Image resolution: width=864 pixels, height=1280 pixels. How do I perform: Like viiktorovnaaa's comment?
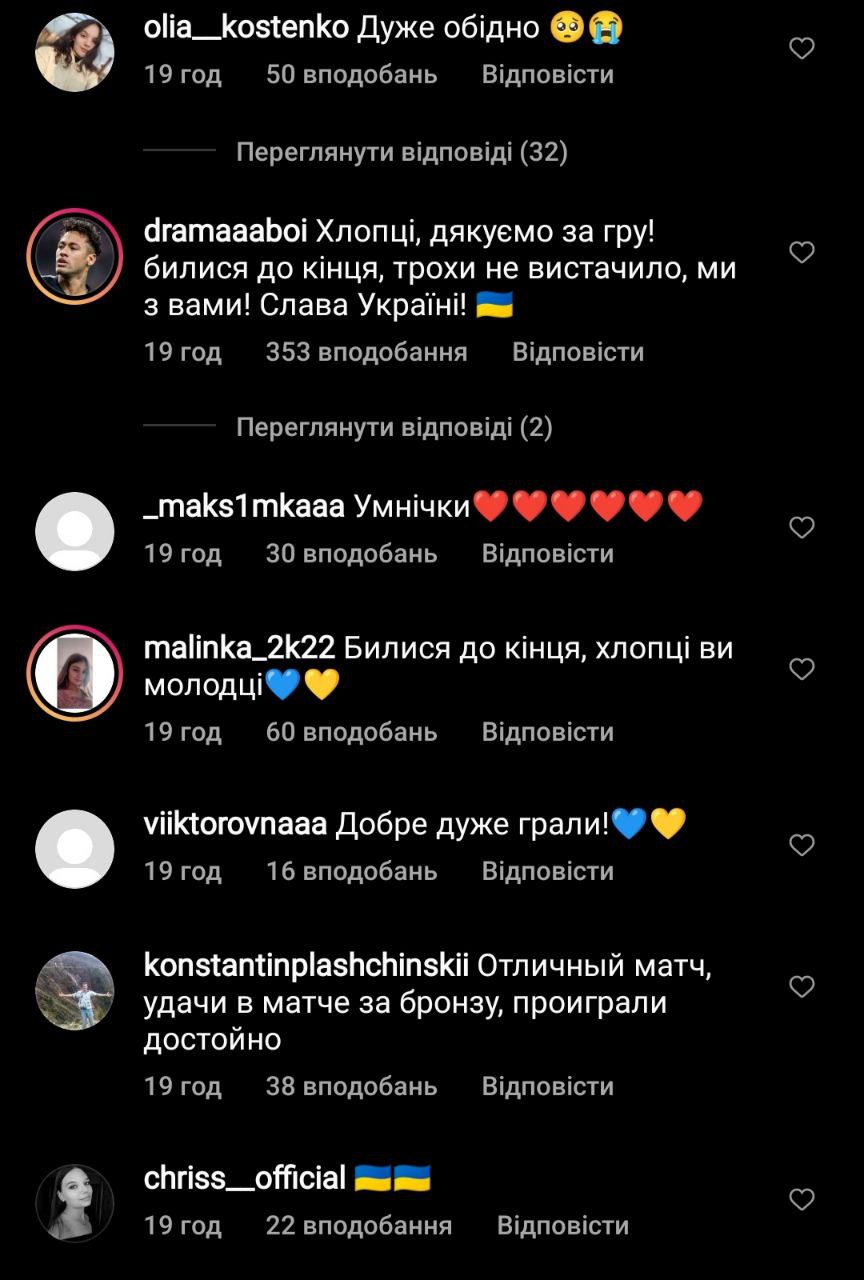click(x=802, y=846)
